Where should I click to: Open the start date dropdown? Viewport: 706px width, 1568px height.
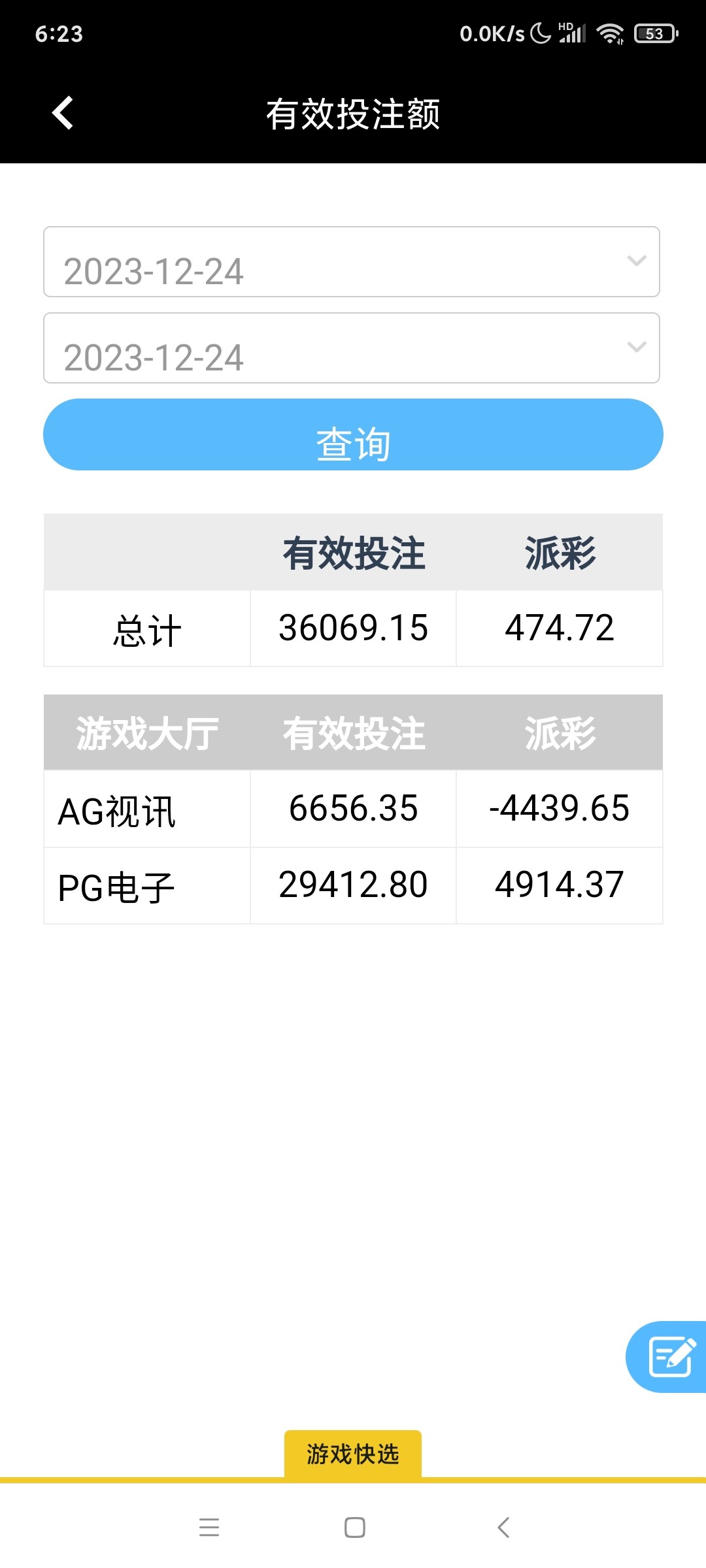(352, 262)
